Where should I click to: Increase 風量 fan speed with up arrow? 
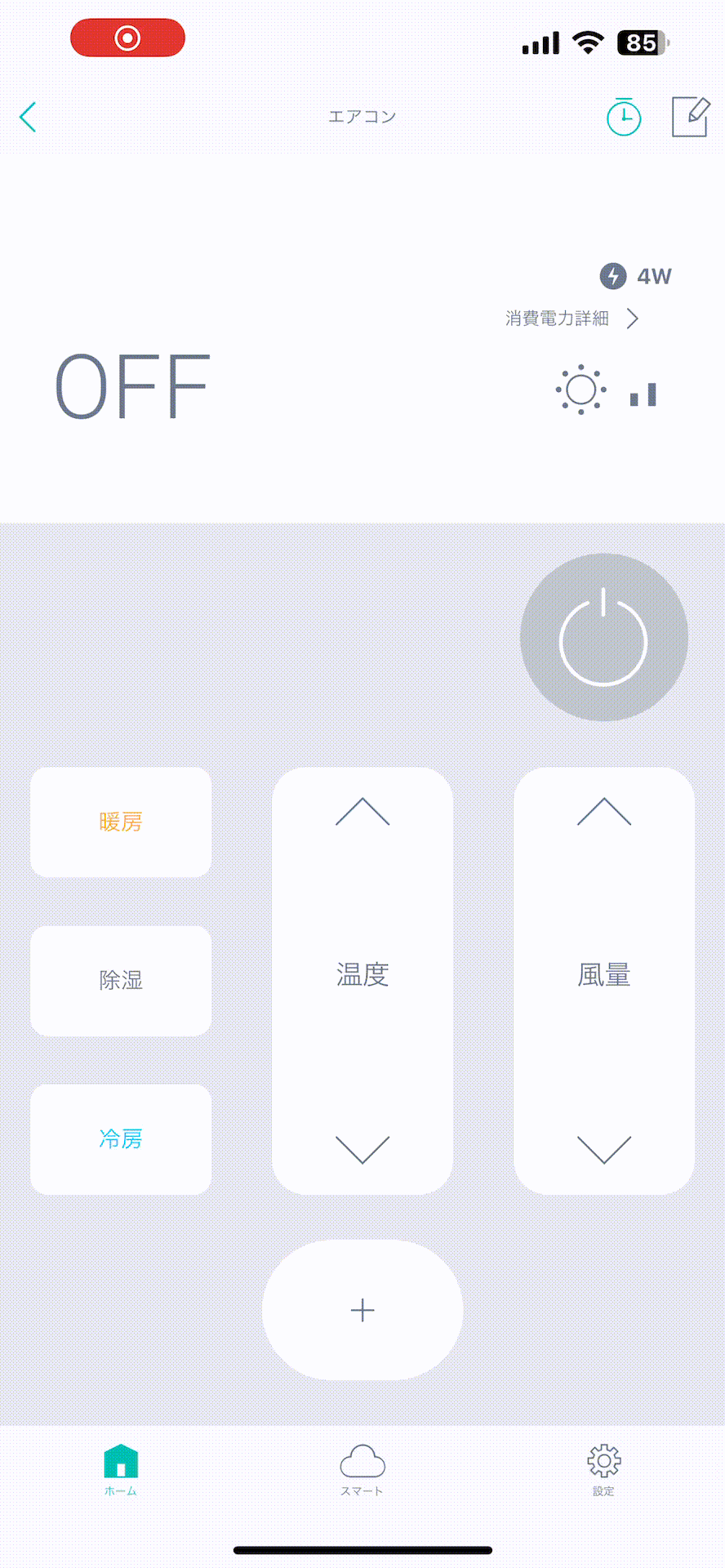[x=604, y=812]
